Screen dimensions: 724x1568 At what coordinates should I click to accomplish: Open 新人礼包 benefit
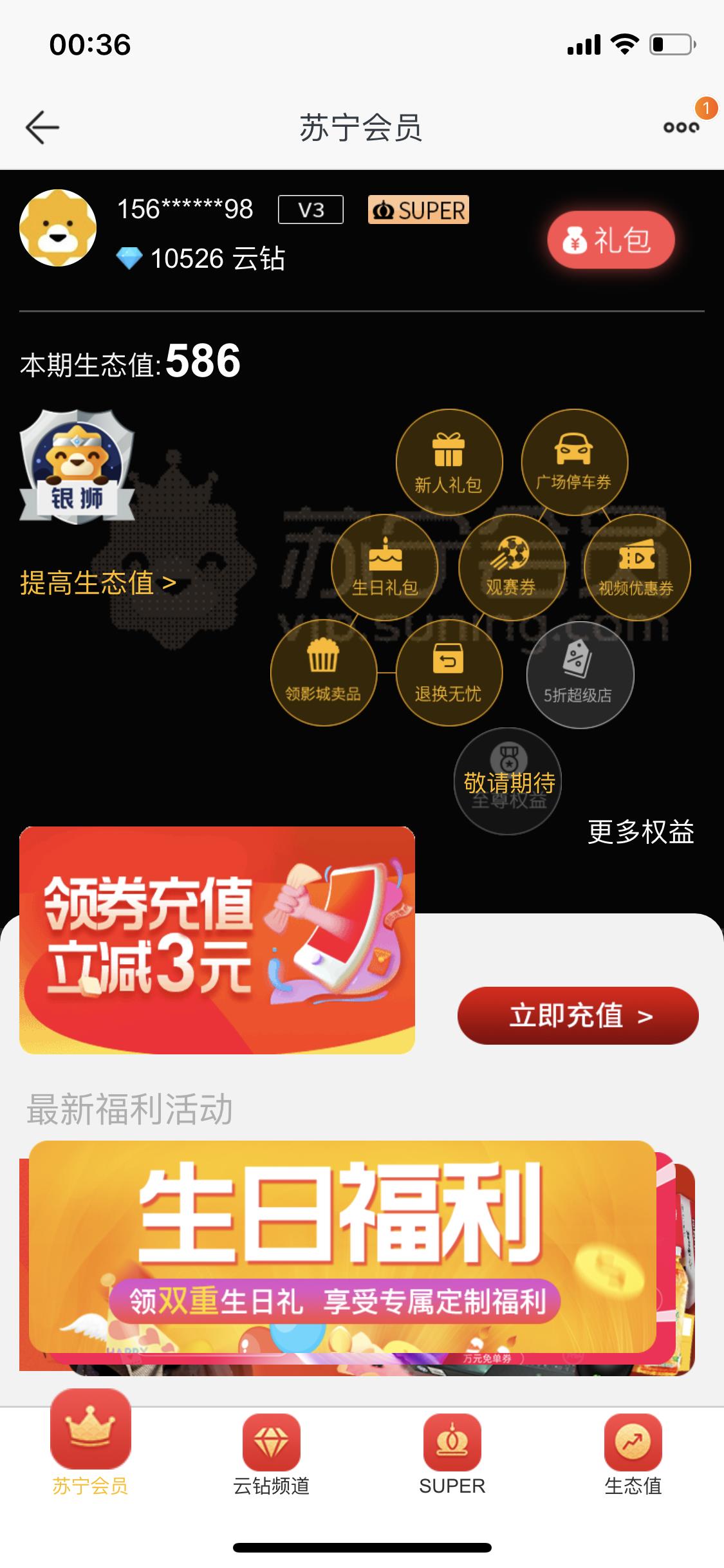(x=449, y=462)
